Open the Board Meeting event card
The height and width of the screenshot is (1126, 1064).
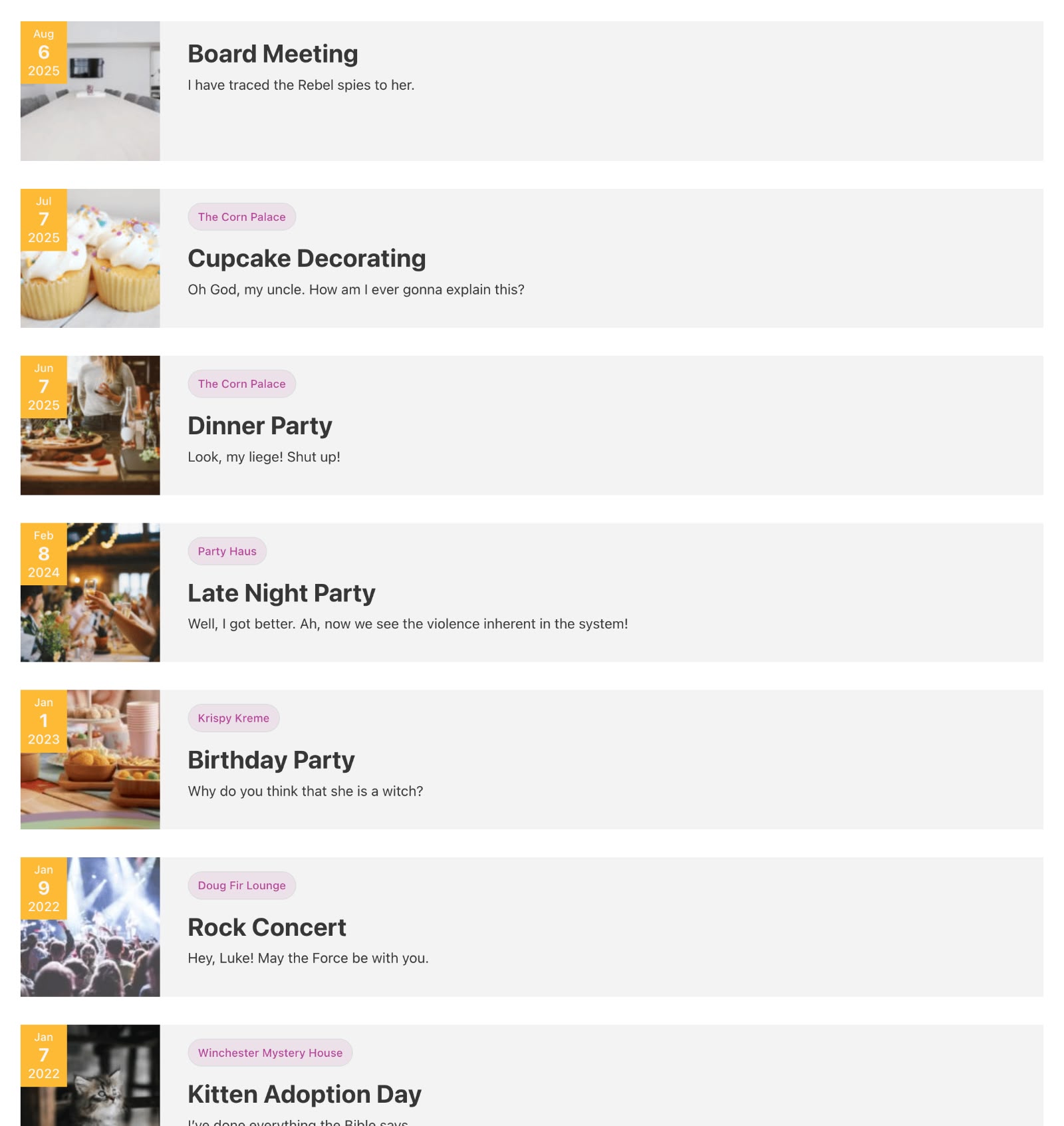coord(273,54)
